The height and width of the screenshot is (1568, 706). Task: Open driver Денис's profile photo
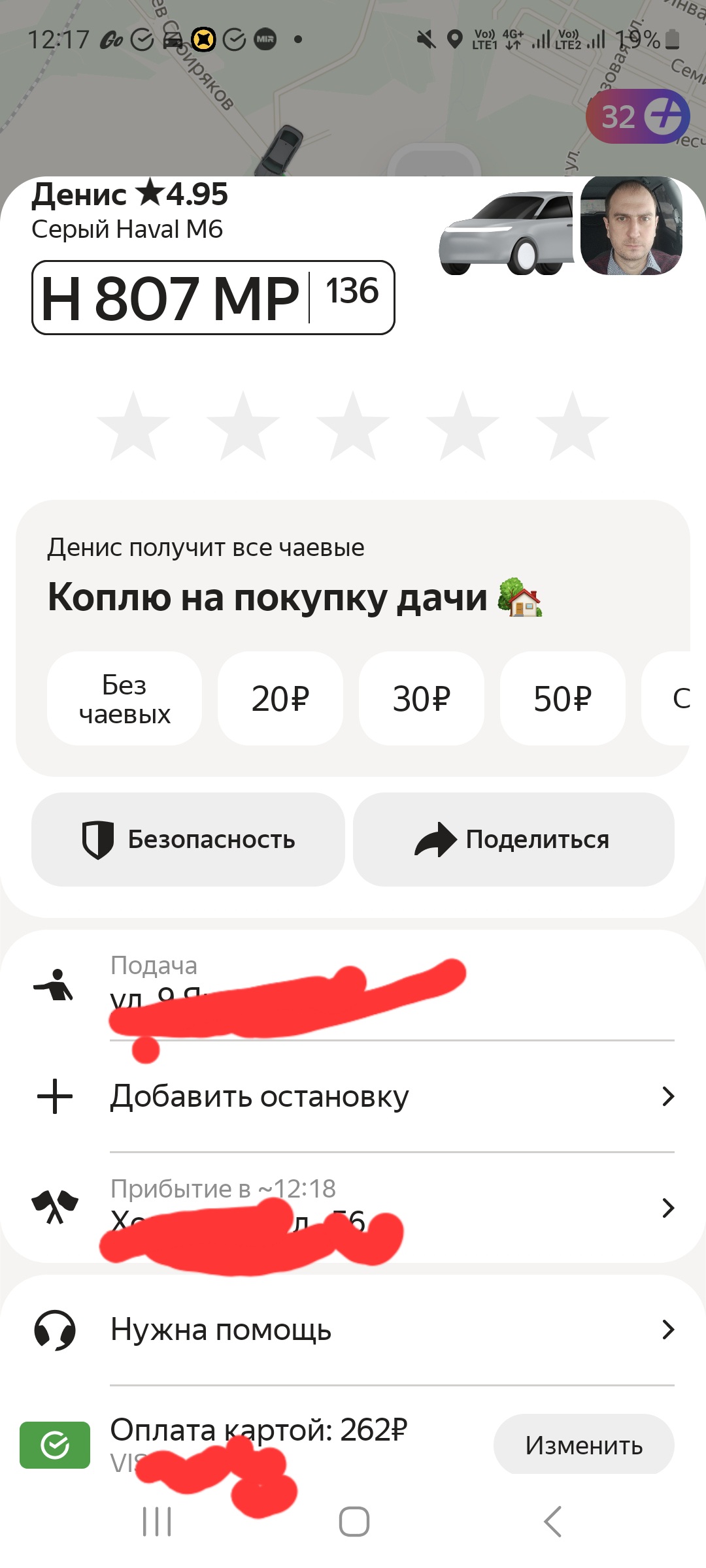tap(631, 225)
